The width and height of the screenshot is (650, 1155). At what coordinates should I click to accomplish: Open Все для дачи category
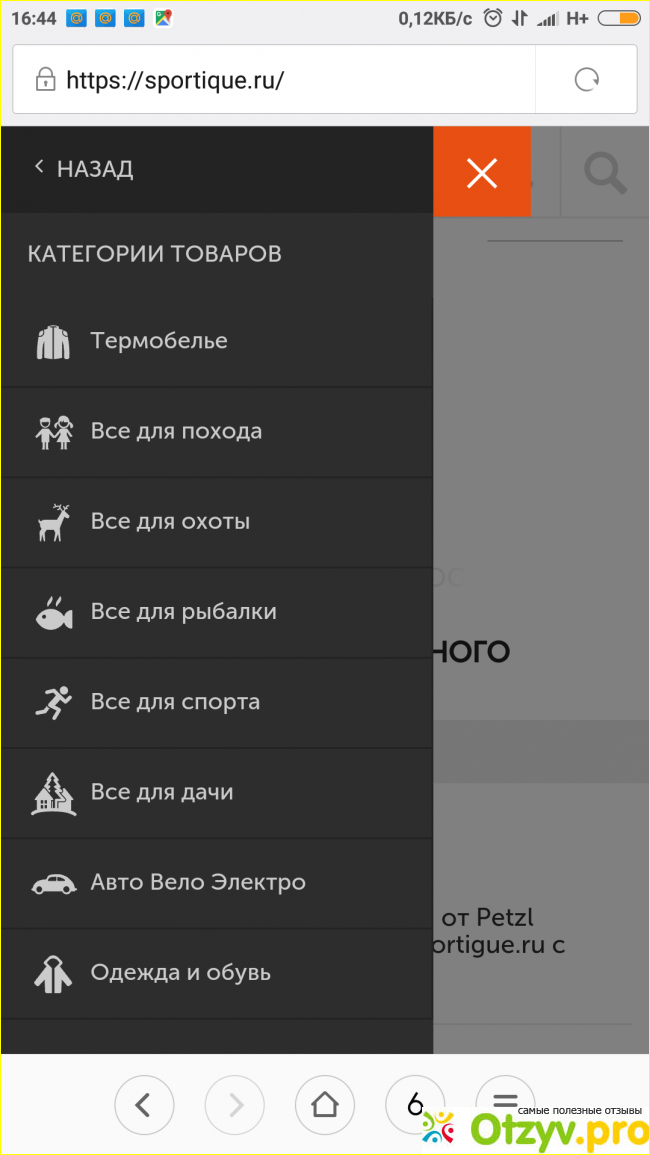click(162, 792)
